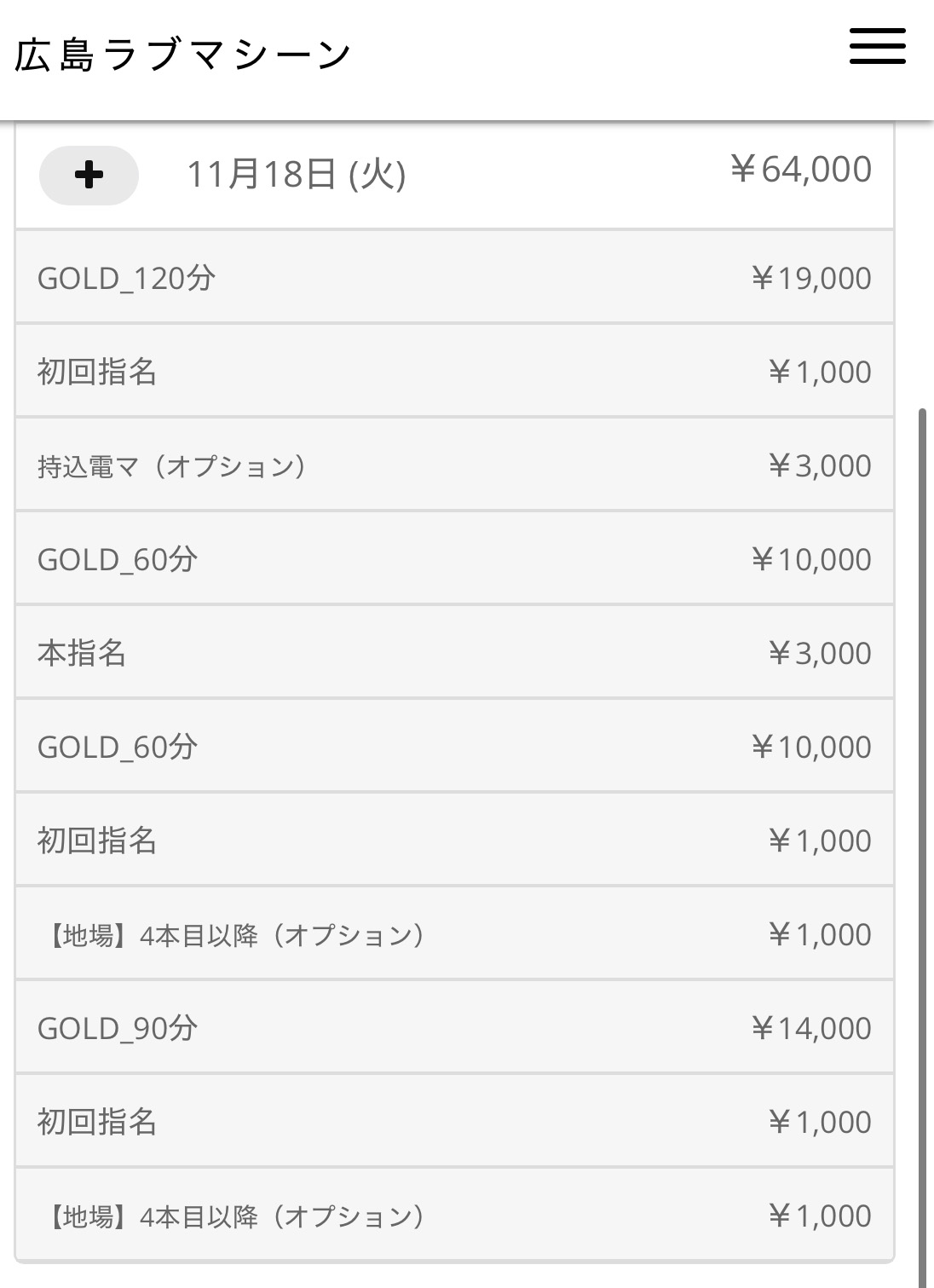Toggle the plus expander for 11月18日
Image resolution: width=934 pixels, height=1288 pixels.
click(x=89, y=176)
